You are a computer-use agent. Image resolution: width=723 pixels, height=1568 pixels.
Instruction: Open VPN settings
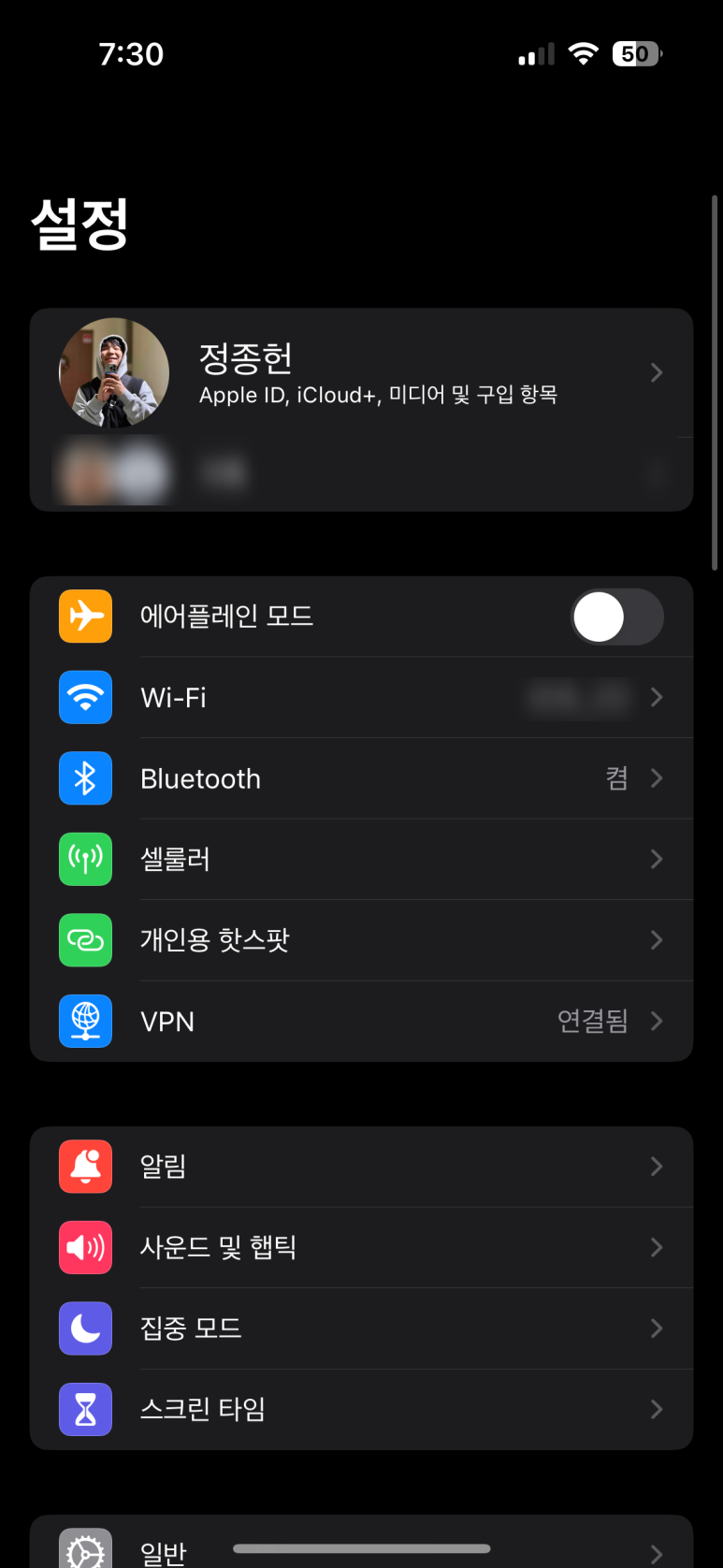click(360, 1021)
